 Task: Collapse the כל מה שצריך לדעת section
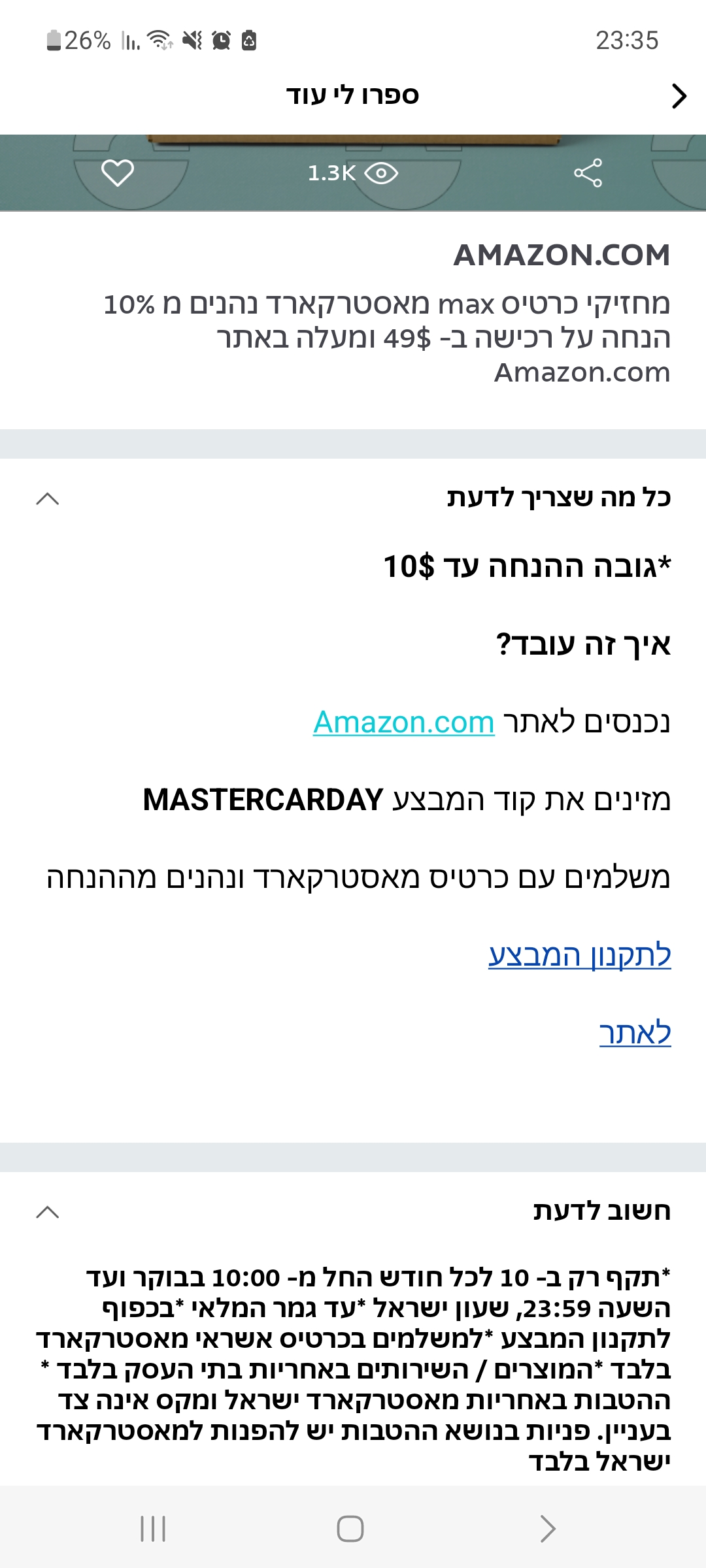[46, 499]
